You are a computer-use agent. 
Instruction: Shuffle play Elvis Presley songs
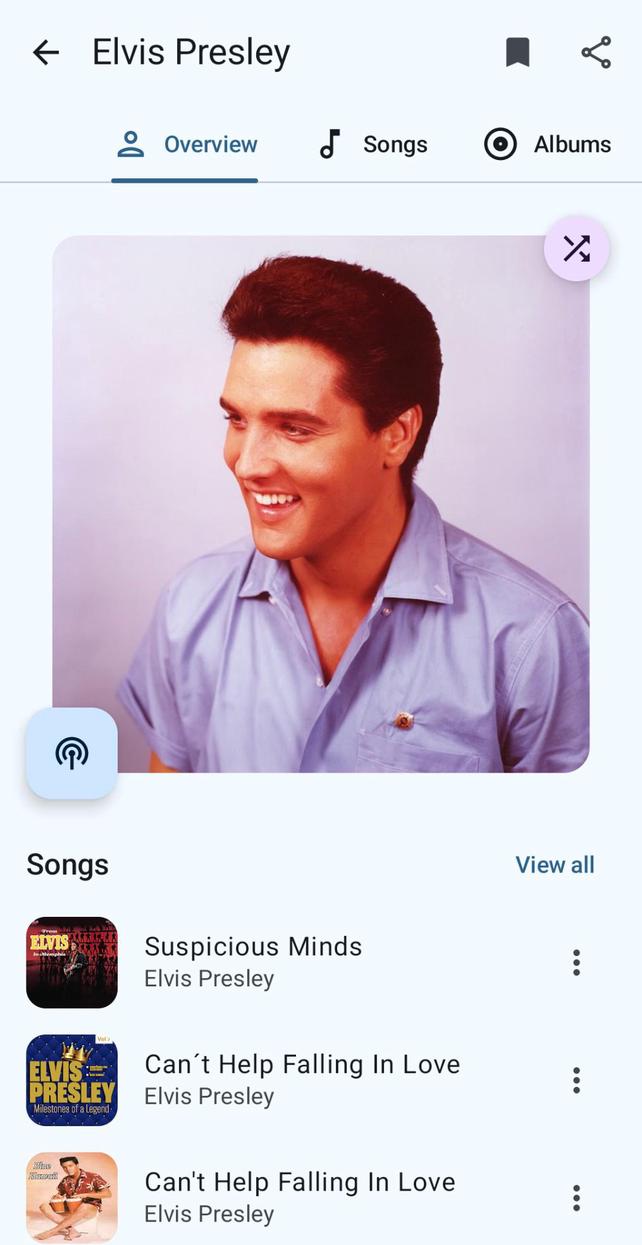(577, 248)
